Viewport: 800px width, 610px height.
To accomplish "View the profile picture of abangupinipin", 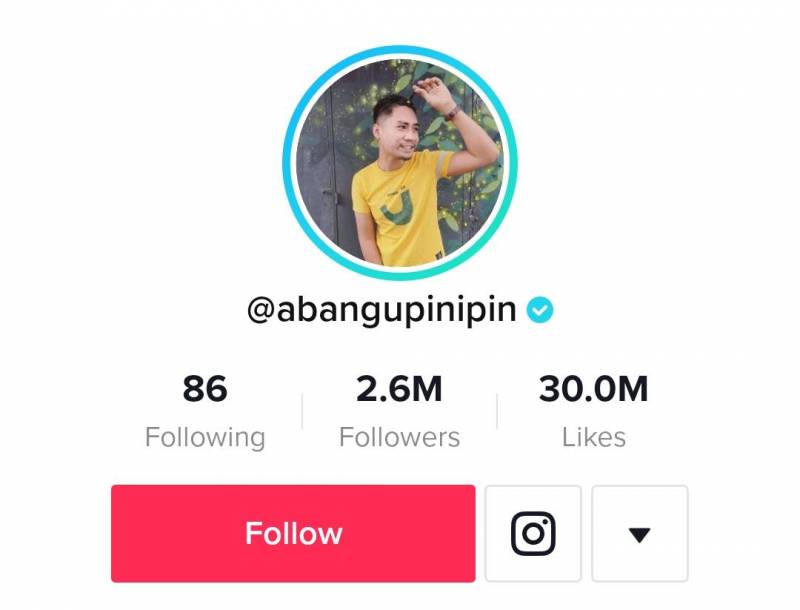I will pyautogui.click(x=399, y=163).
